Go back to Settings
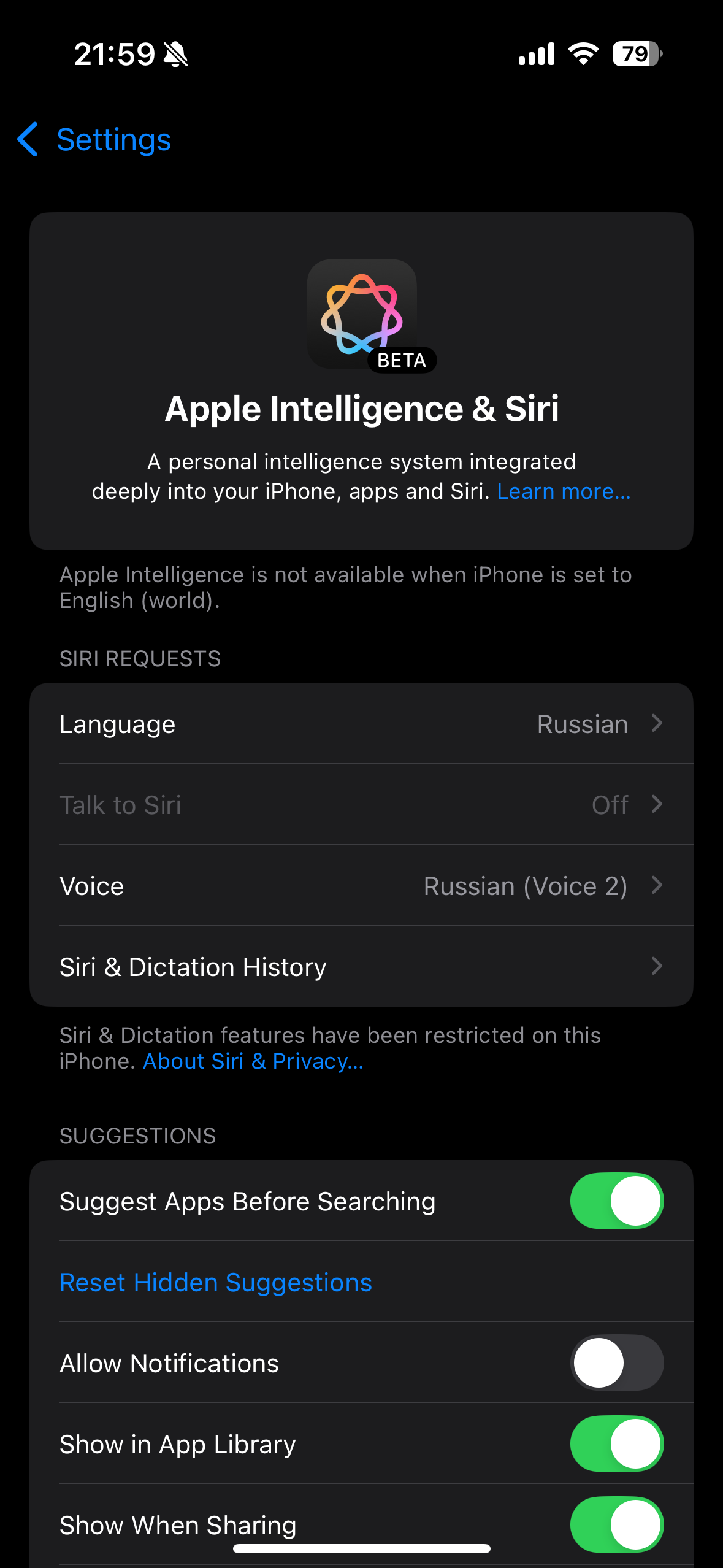Viewport: 723px width, 1568px height. [x=95, y=140]
